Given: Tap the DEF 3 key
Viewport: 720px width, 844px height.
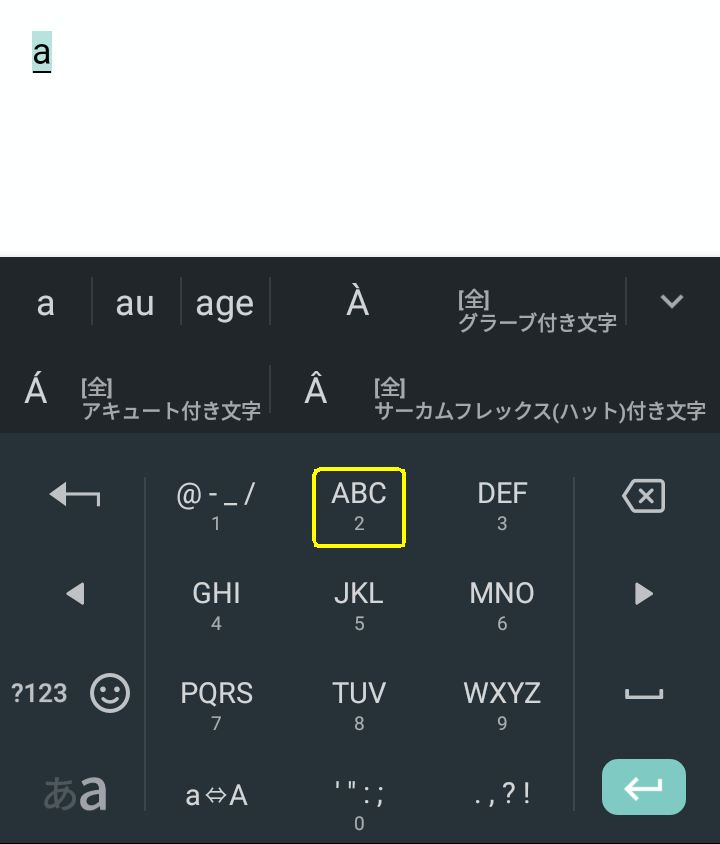Looking at the screenshot, I should tap(502, 506).
